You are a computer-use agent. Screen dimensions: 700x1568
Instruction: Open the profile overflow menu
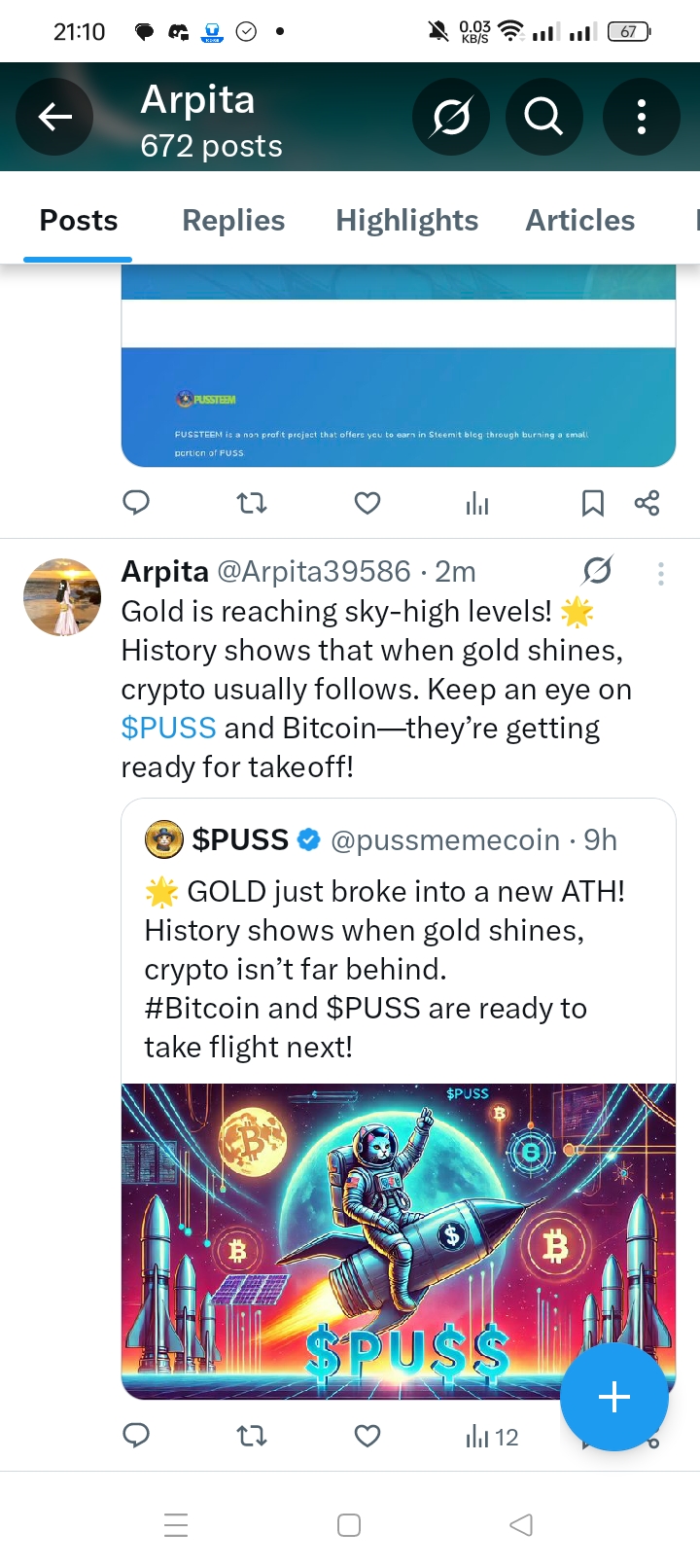click(641, 118)
